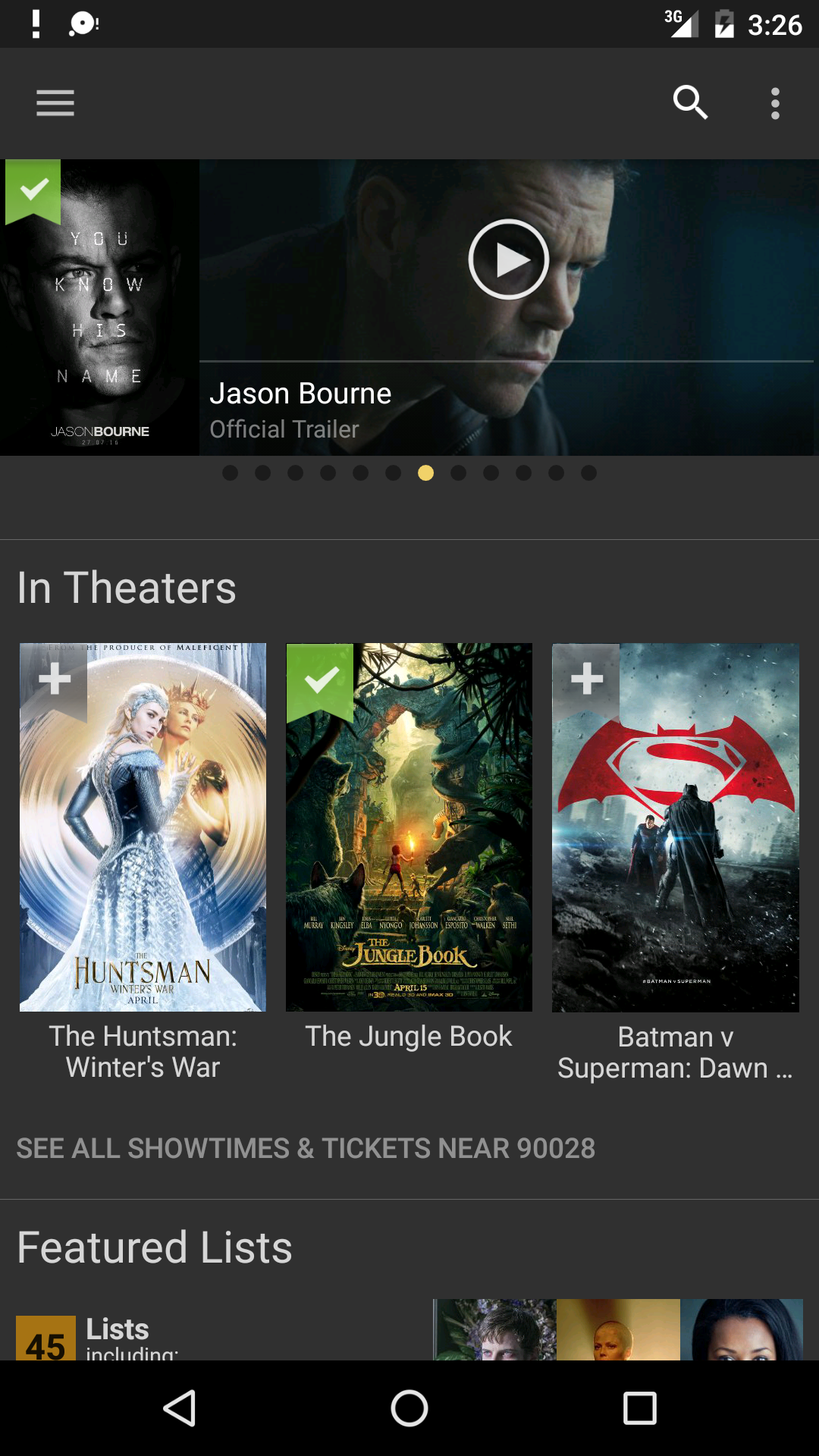Return to the device home screen
This screenshot has height=1456, width=819.
pyautogui.click(x=409, y=1408)
